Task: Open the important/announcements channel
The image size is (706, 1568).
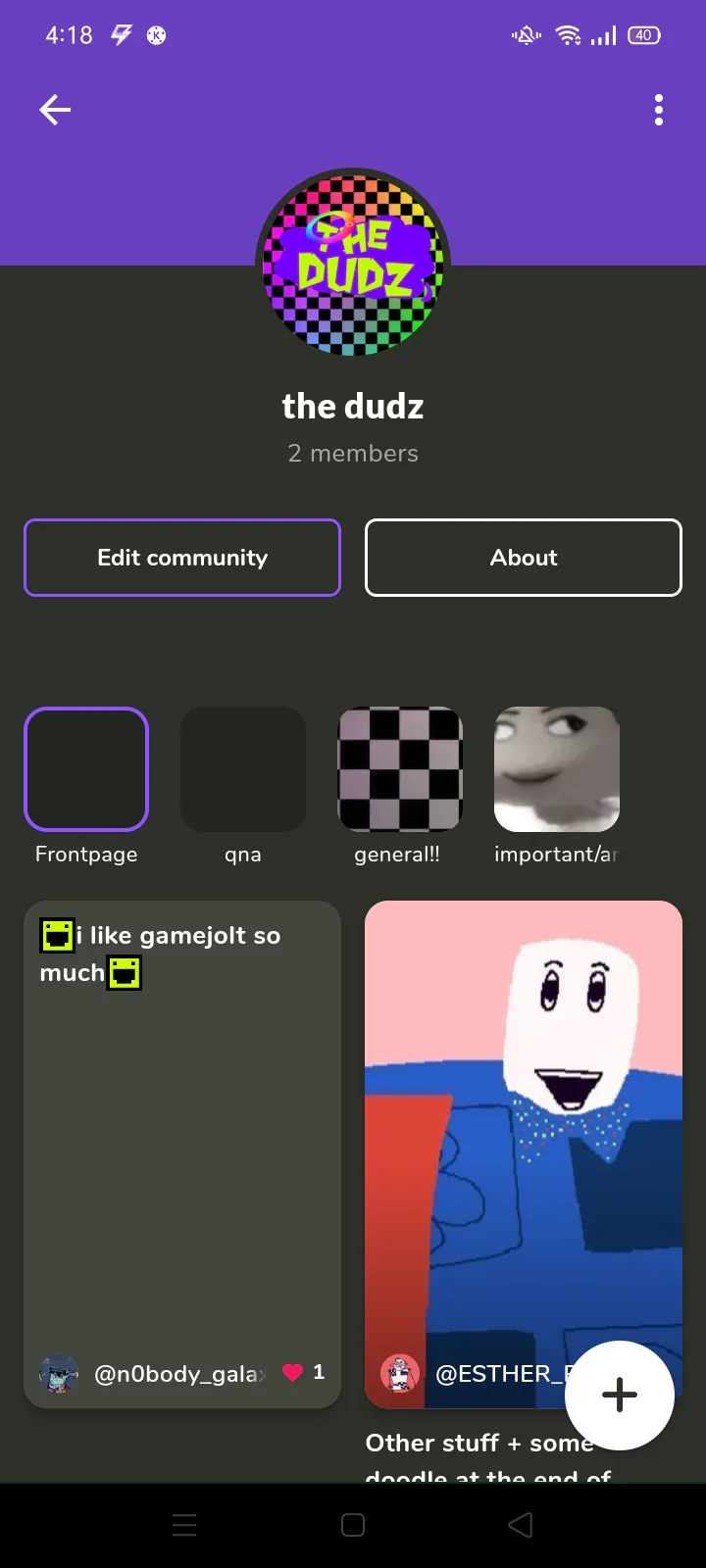Action: 557,769
